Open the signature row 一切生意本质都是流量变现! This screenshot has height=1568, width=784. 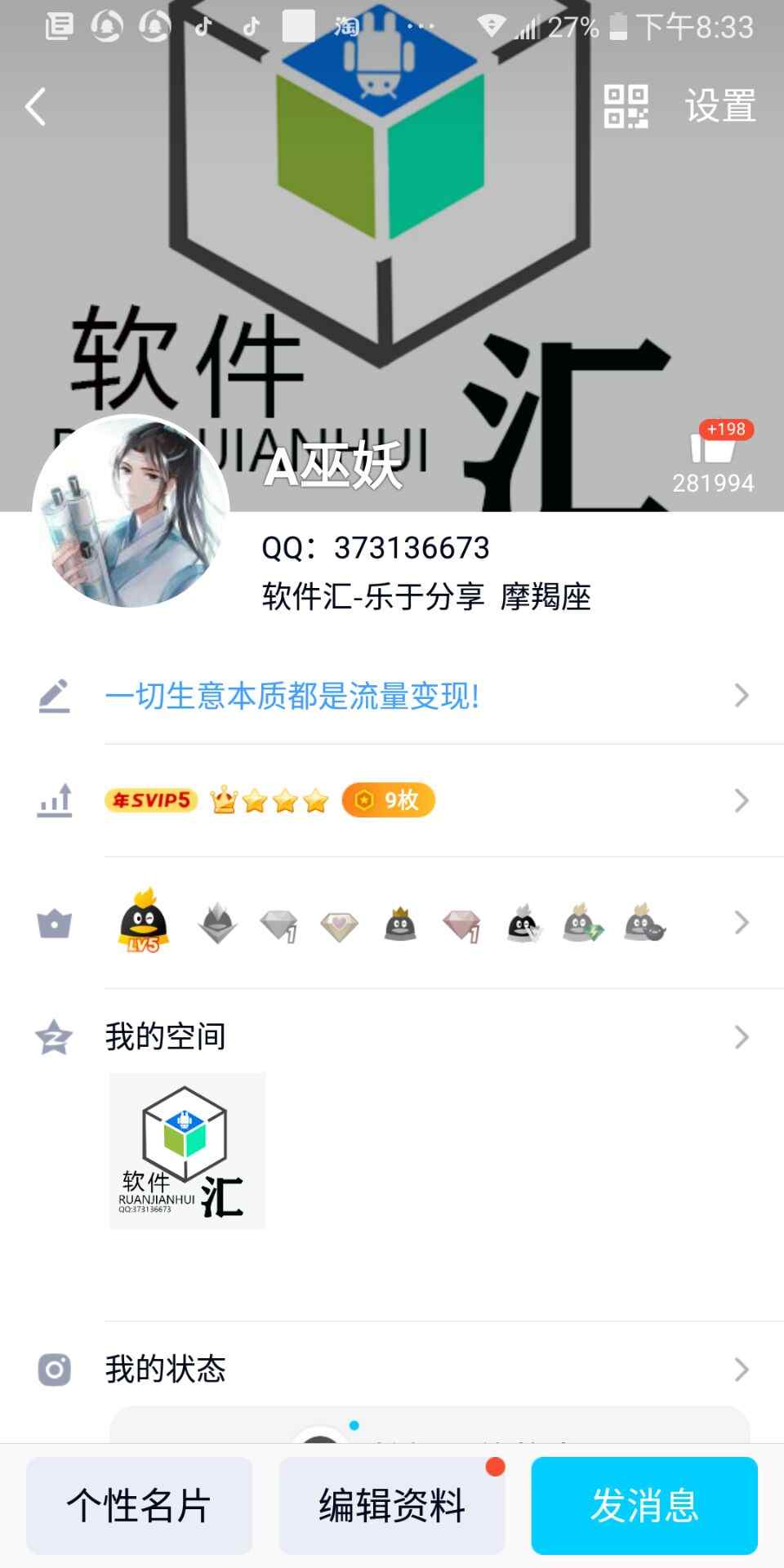[425, 696]
